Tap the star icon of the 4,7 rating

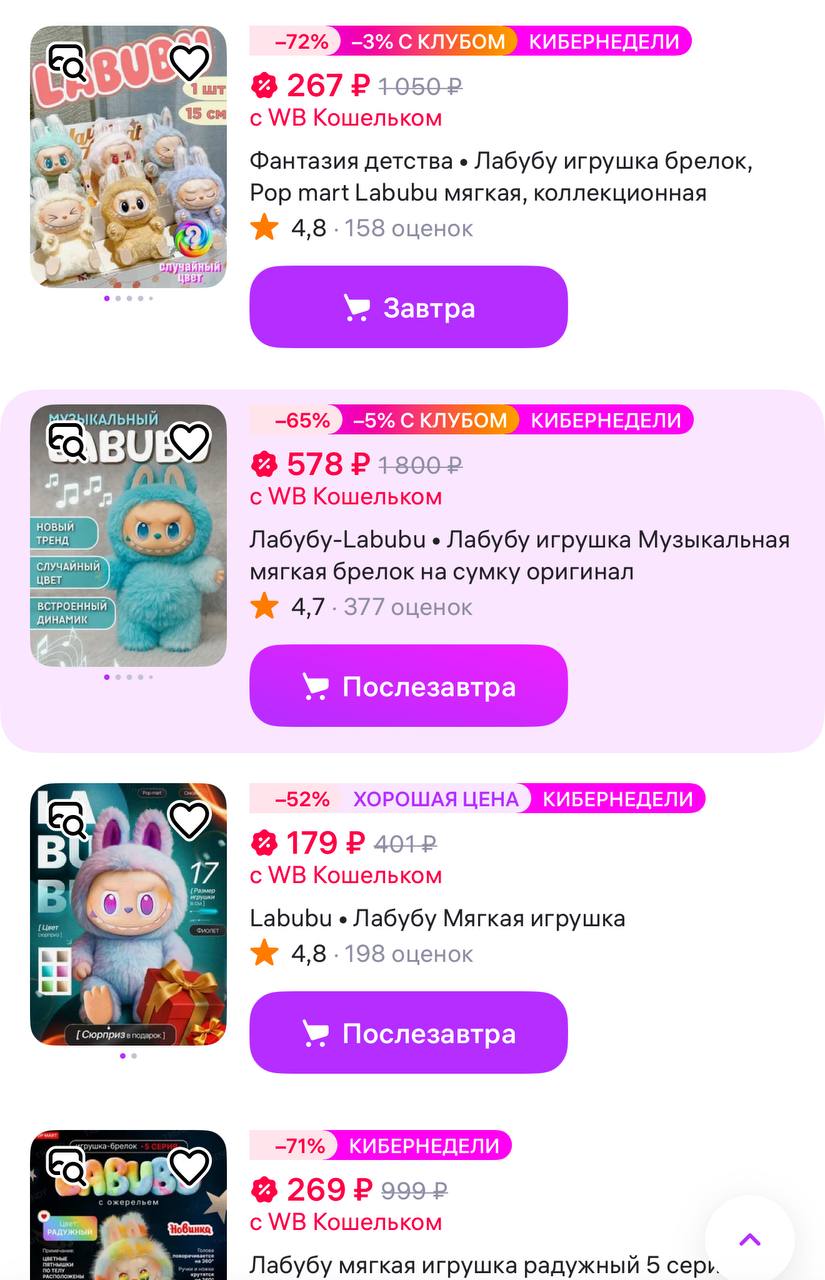click(x=263, y=607)
